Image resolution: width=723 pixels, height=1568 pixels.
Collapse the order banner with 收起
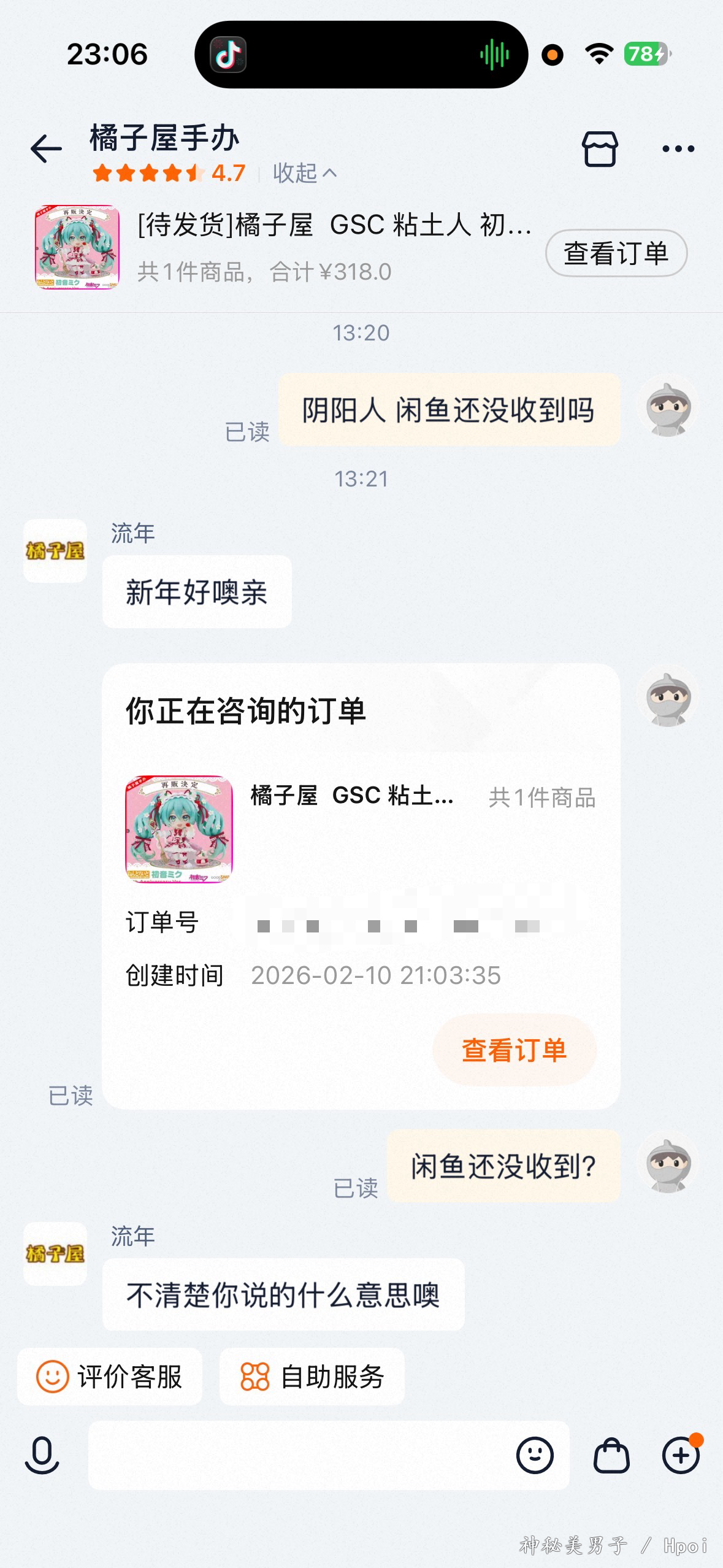point(304,174)
